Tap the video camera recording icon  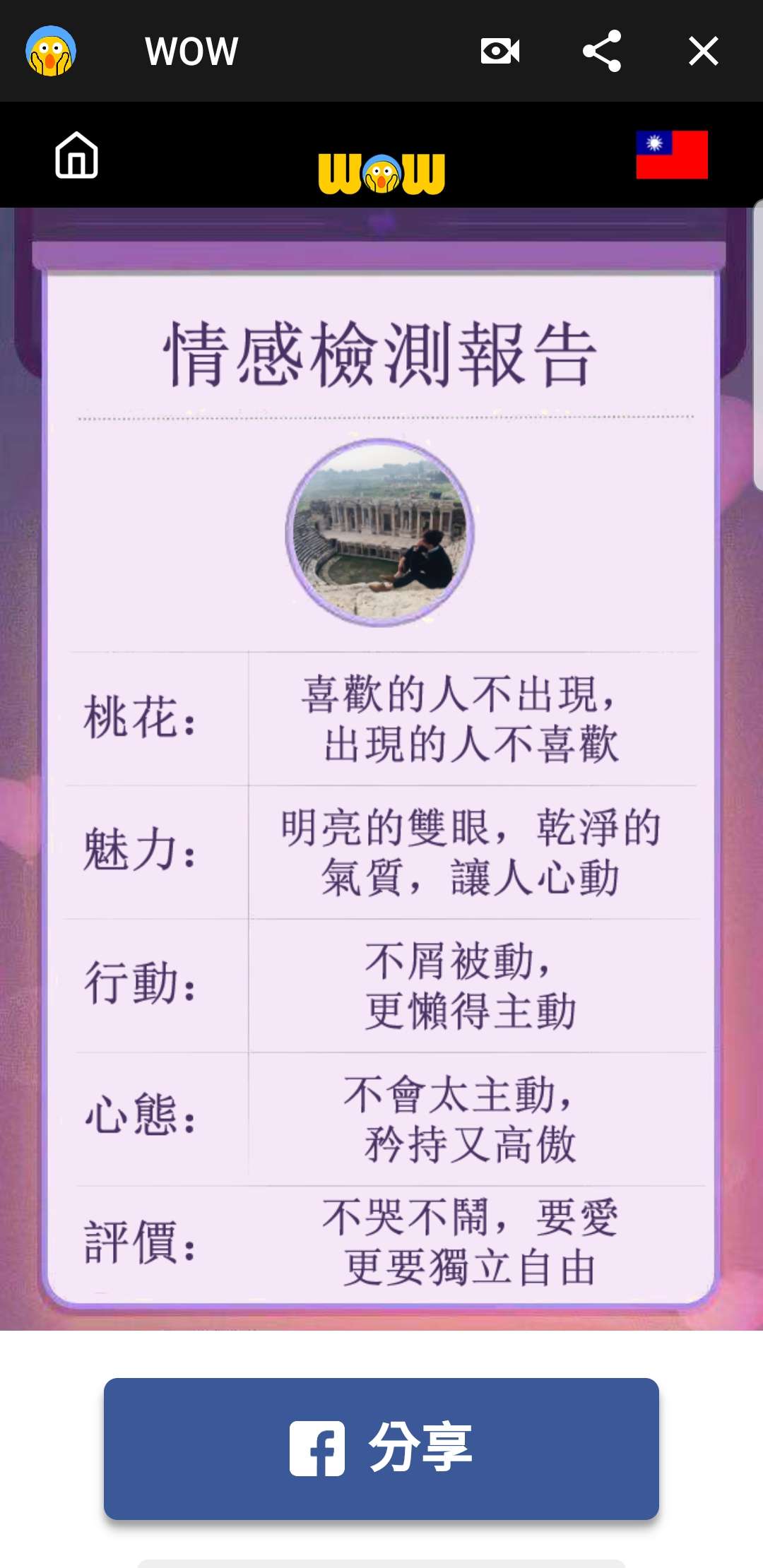tap(499, 51)
